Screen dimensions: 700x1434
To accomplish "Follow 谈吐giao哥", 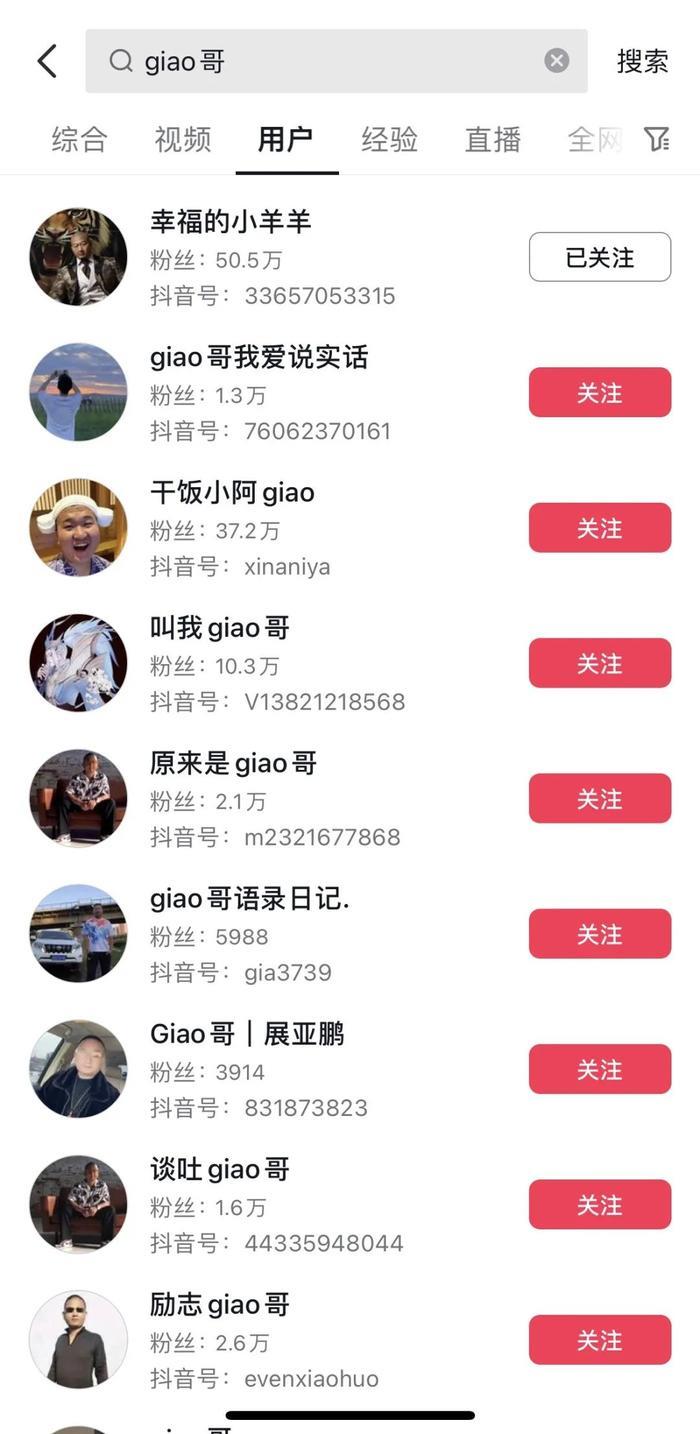I will pyautogui.click(x=599, y=1204).
